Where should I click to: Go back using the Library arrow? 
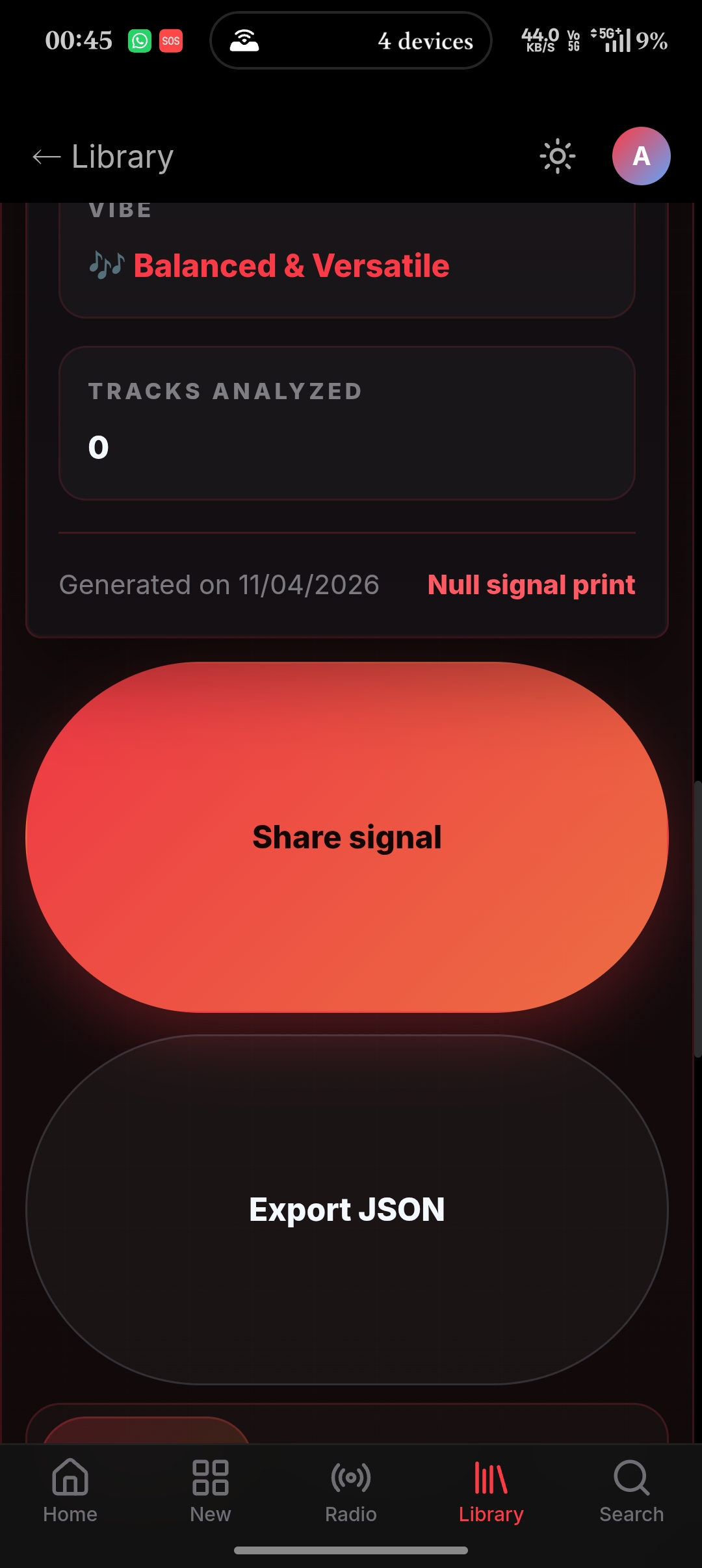(x=47, y=157)
